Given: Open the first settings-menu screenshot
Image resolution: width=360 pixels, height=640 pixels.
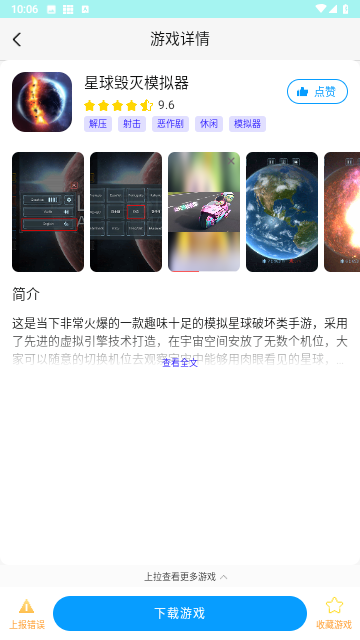Looking at the screenshot, I should [x=48, y=212].
